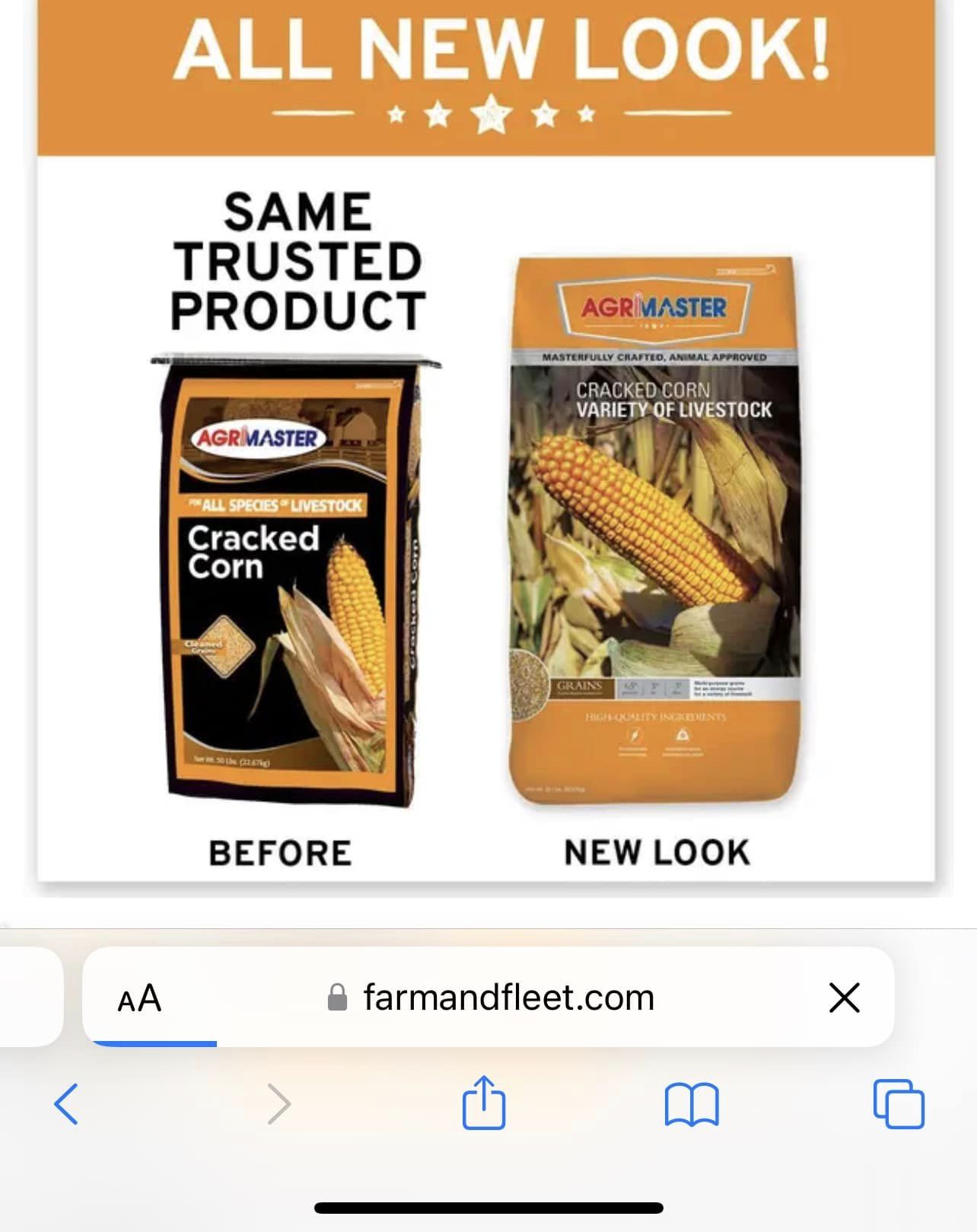Show all open tabs

(x=899, y=1103)
